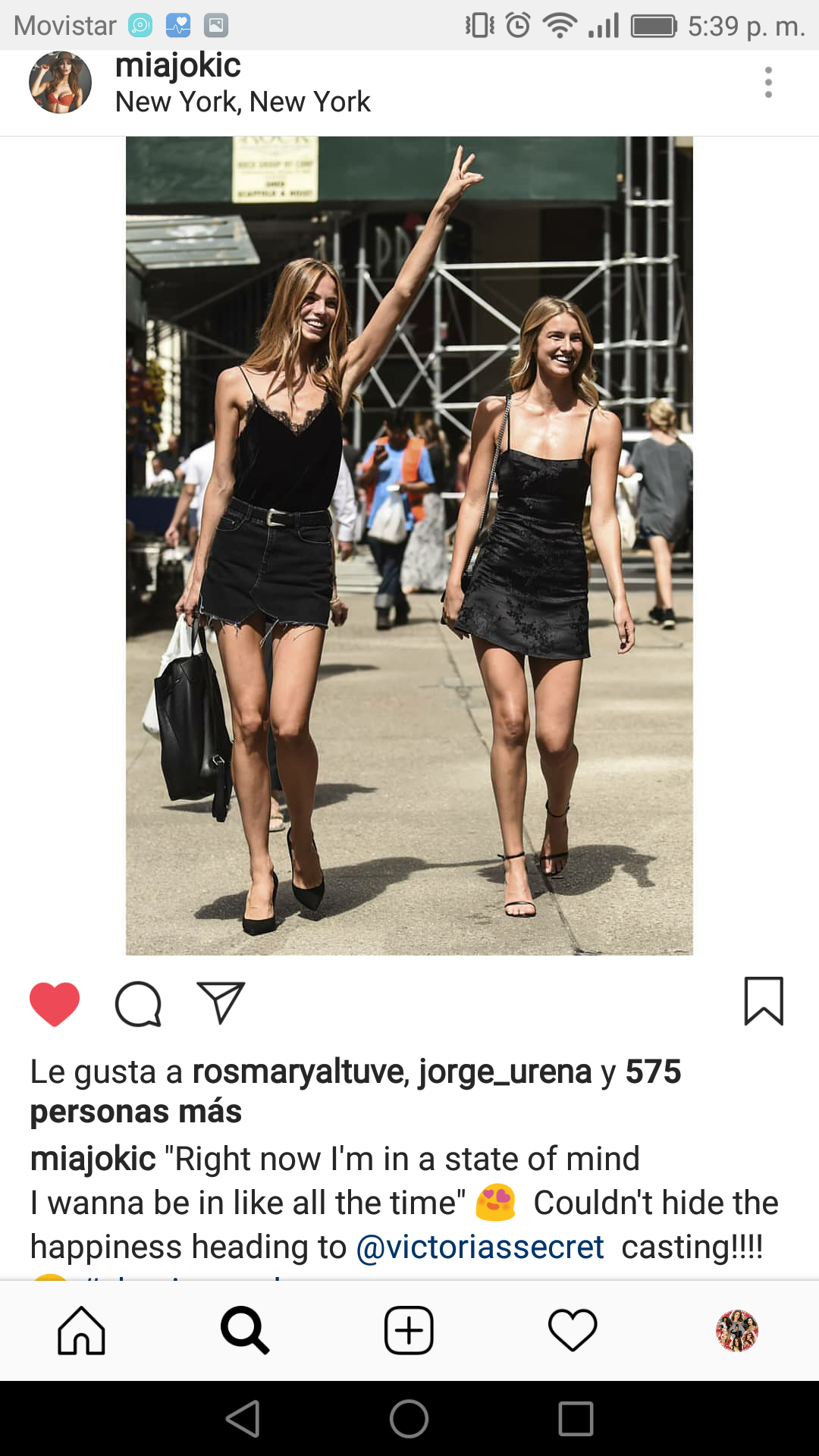The image size is (819, 1456).
Task: Save the post with the bookmark icon
Action: point(763,1001)
